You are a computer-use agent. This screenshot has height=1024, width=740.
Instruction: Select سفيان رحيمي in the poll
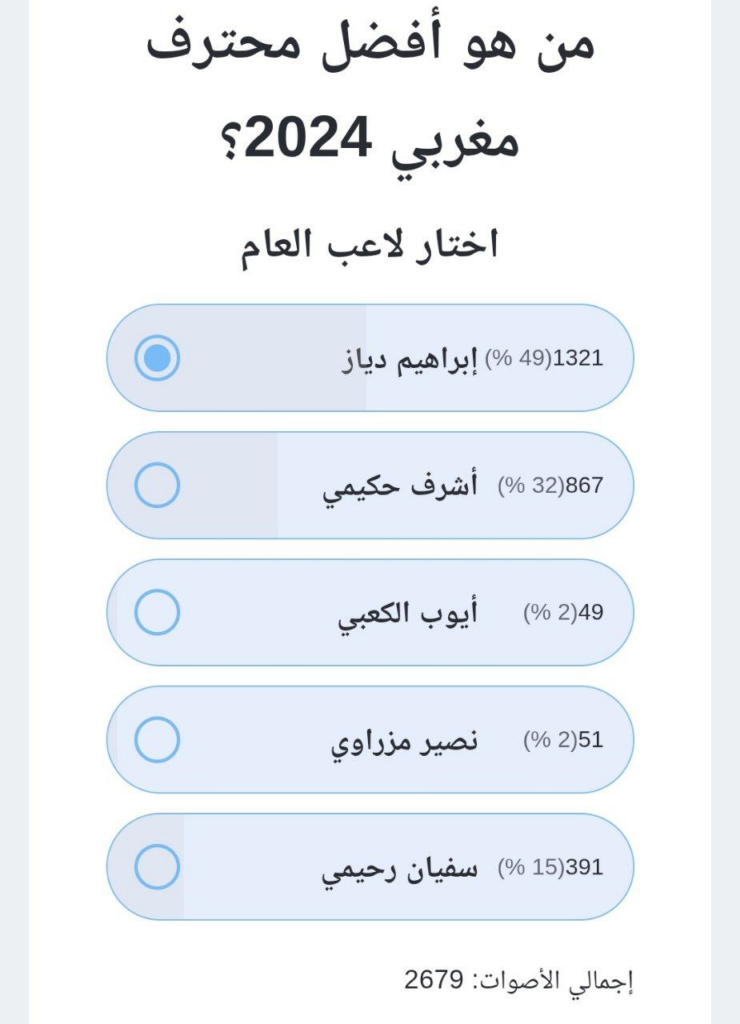point(157,867)
